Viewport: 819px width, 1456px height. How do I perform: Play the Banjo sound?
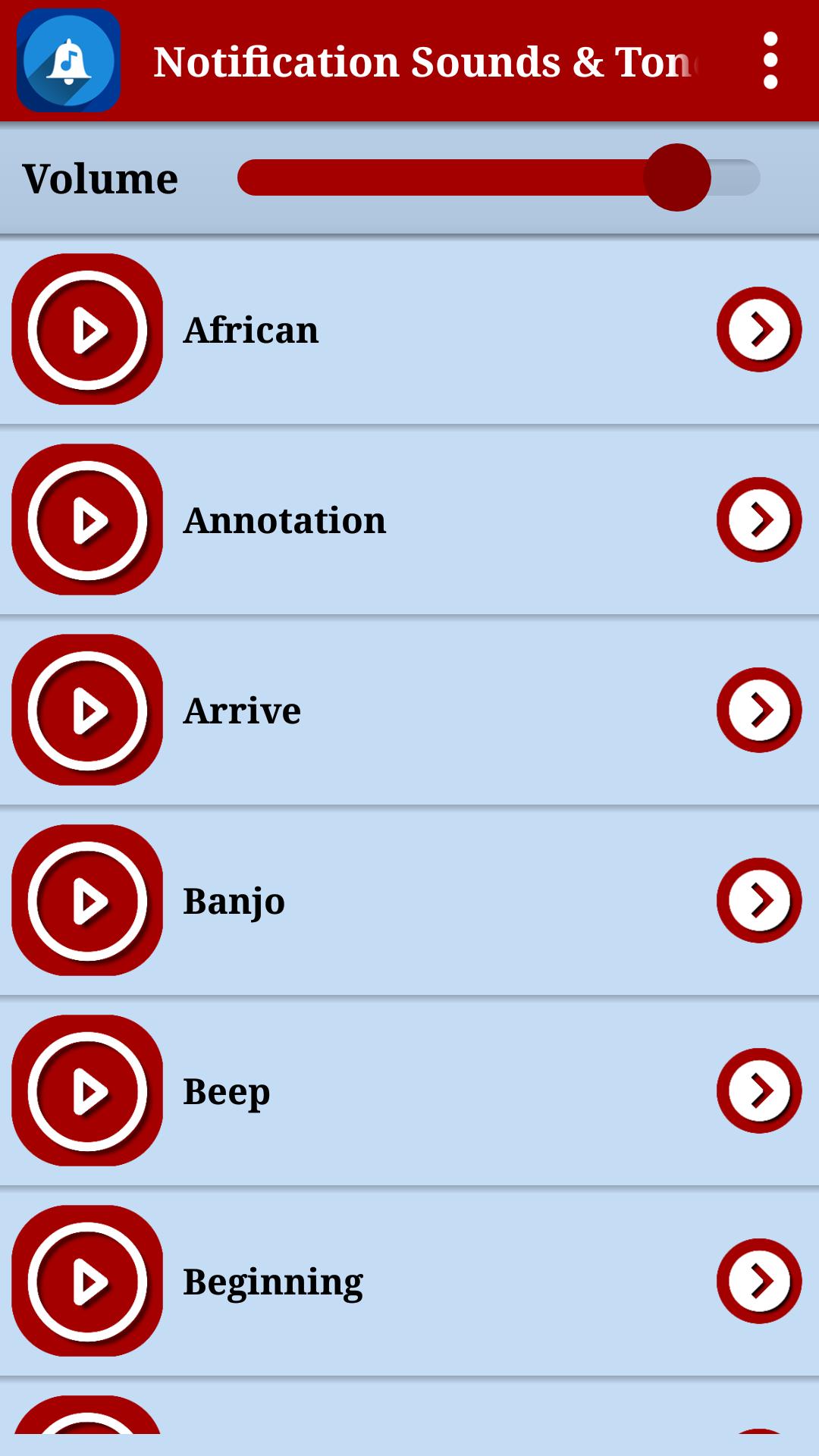87,900
